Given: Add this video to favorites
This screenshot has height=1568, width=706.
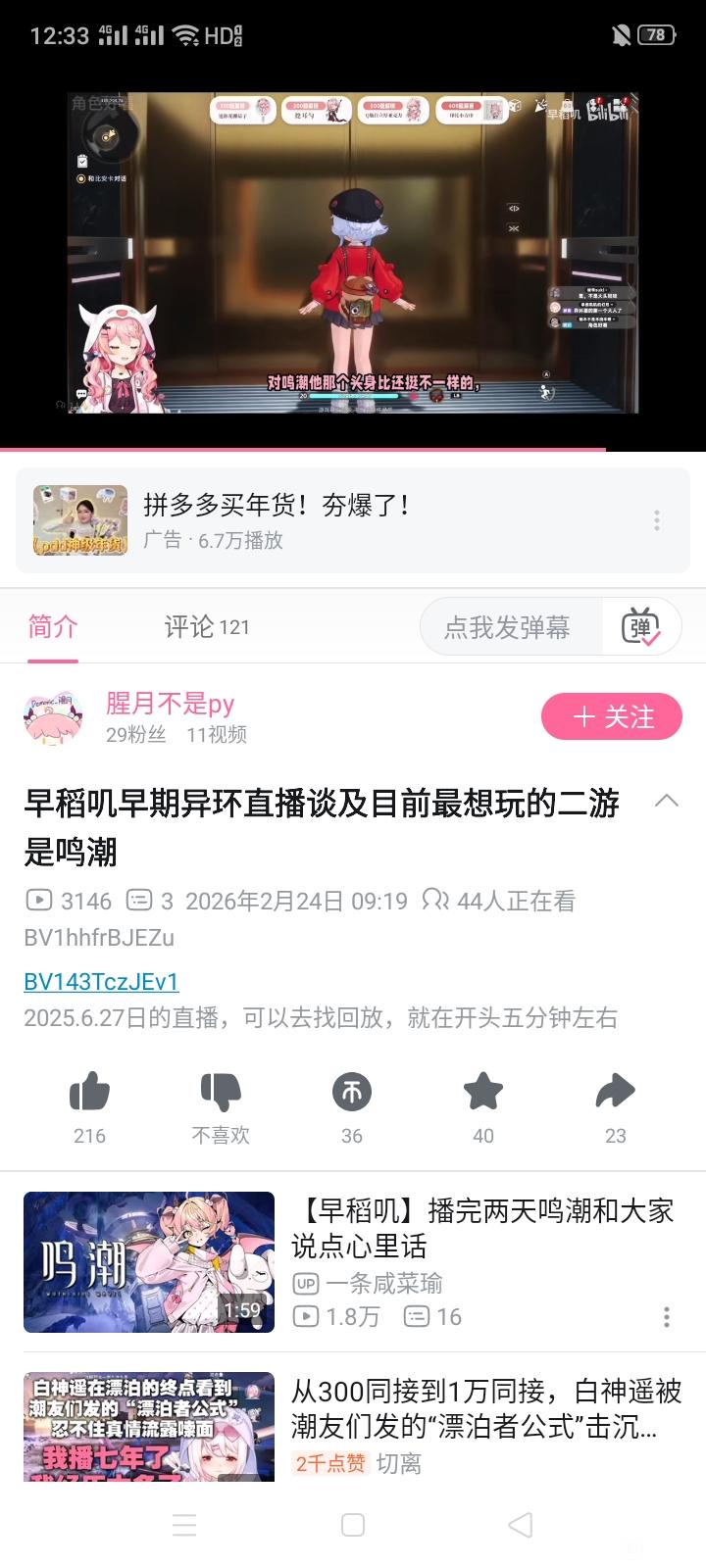Looking at the screenshot, I should tap(483, 1092).
